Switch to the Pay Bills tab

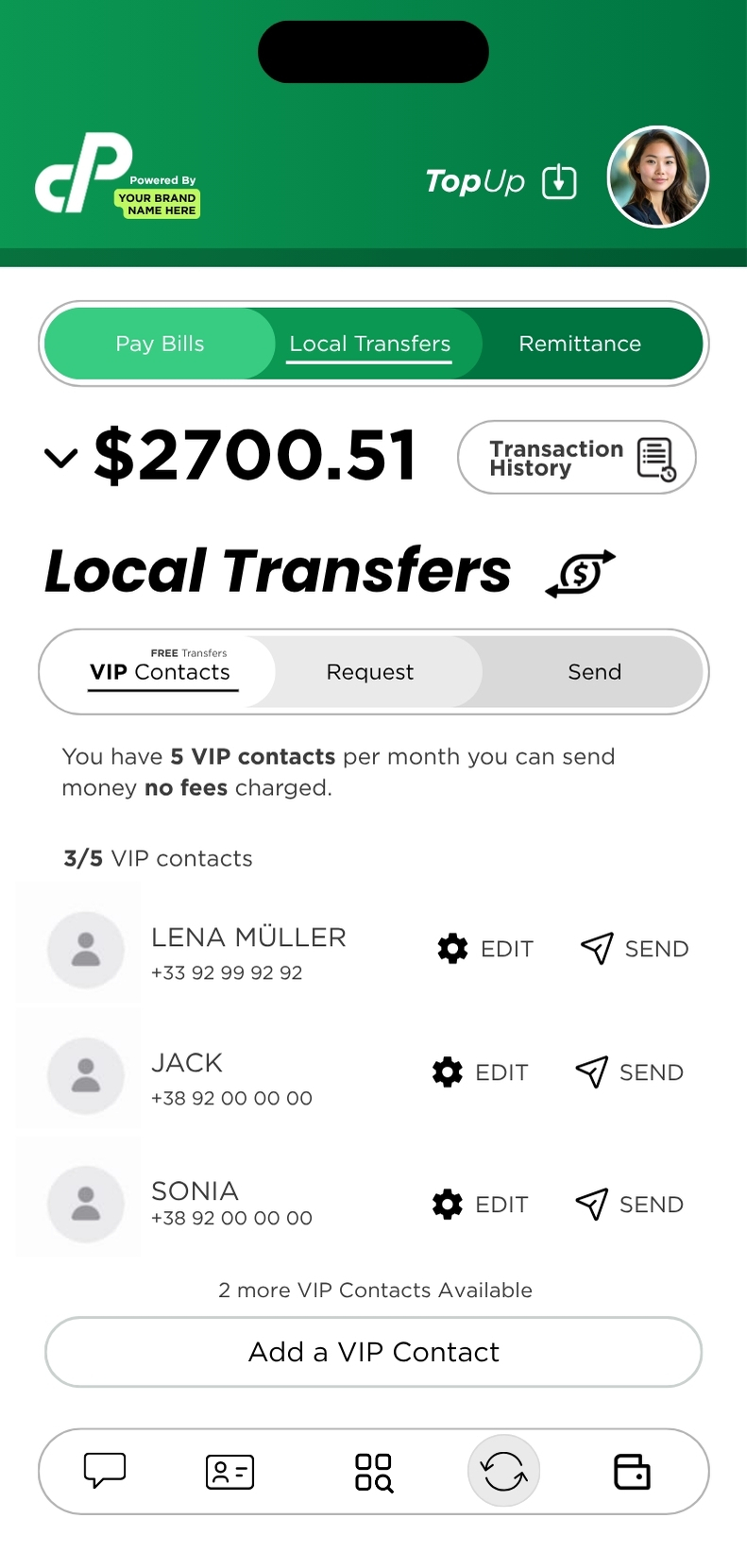tap(160, 344)
